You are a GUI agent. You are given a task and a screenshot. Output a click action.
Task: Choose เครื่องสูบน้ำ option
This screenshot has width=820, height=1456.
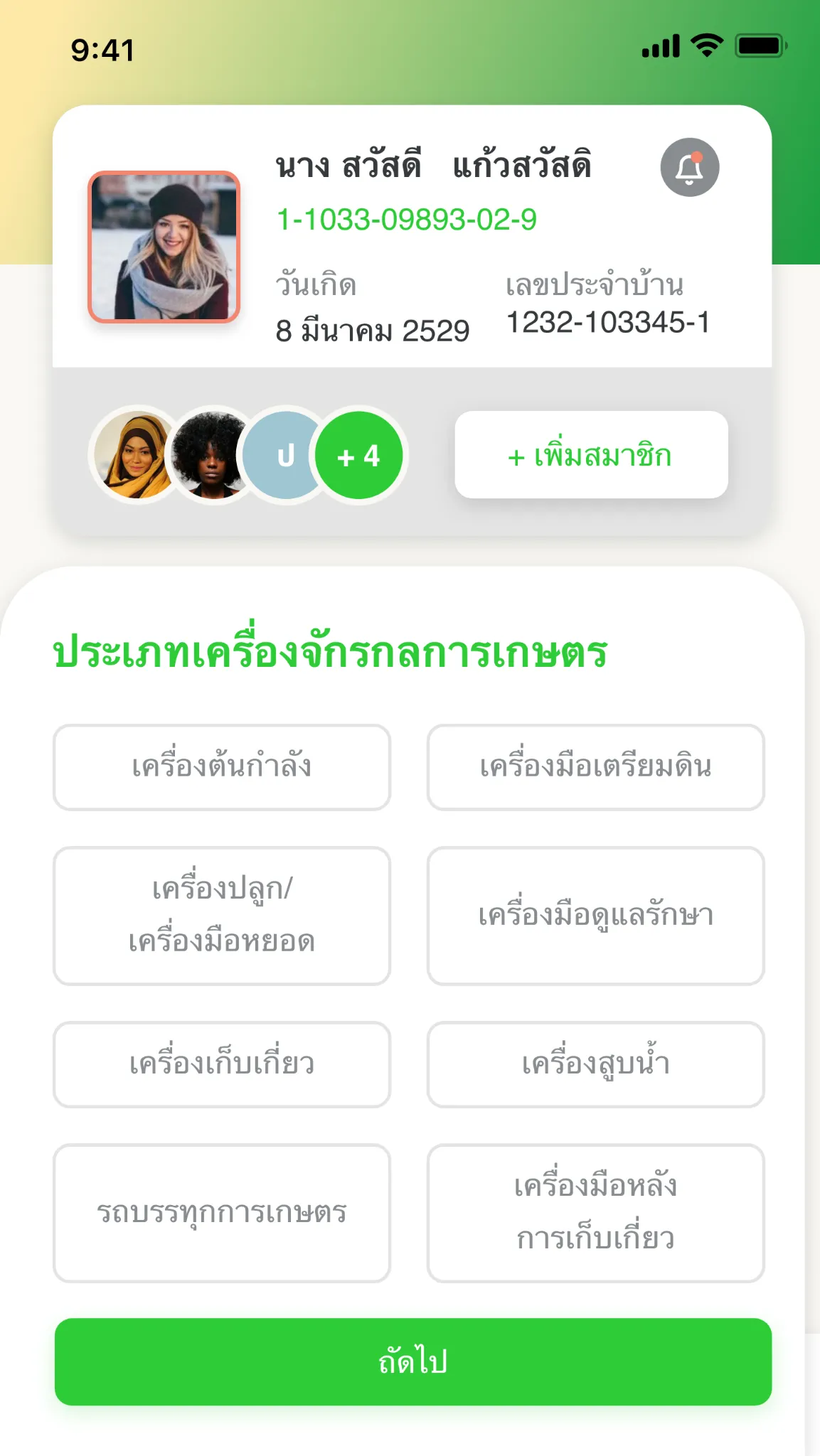tap(595, 1064)
